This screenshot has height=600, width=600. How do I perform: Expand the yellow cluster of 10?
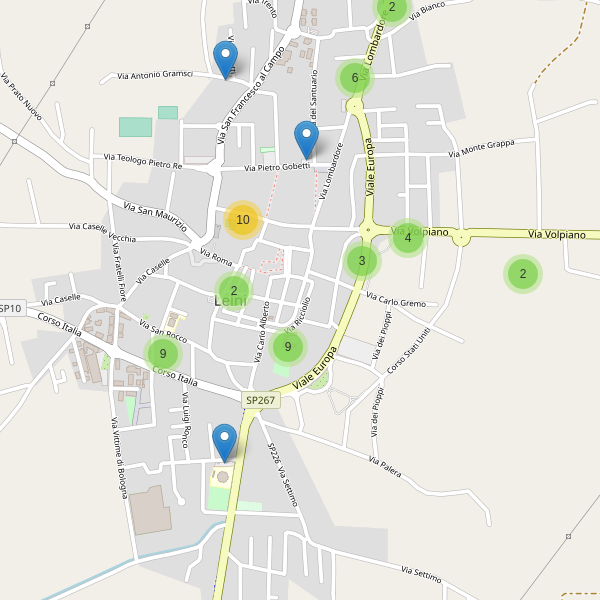(242, 220)
